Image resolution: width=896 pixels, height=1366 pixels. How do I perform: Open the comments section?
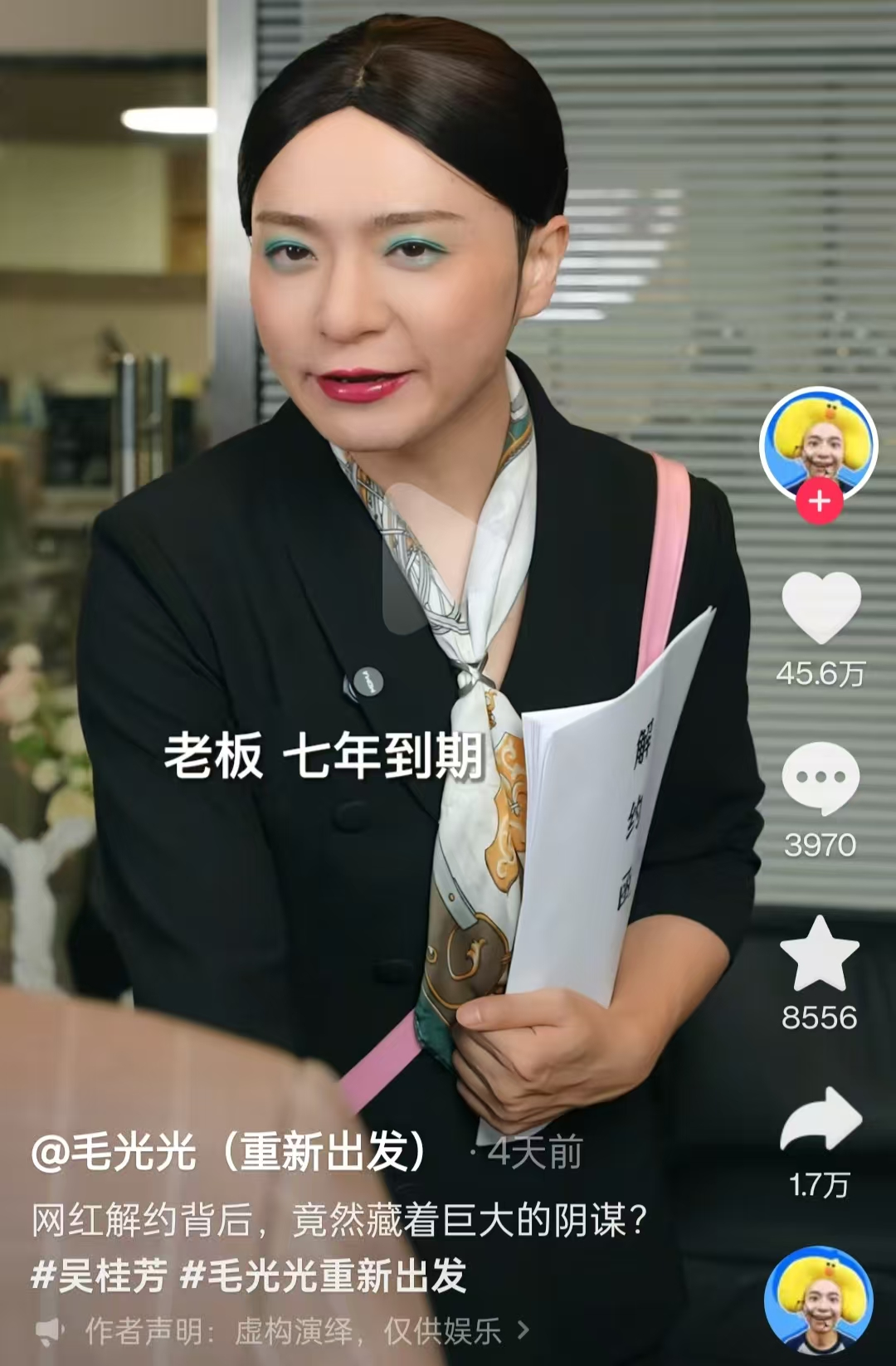pyautogui.click(x=820, y=779)
